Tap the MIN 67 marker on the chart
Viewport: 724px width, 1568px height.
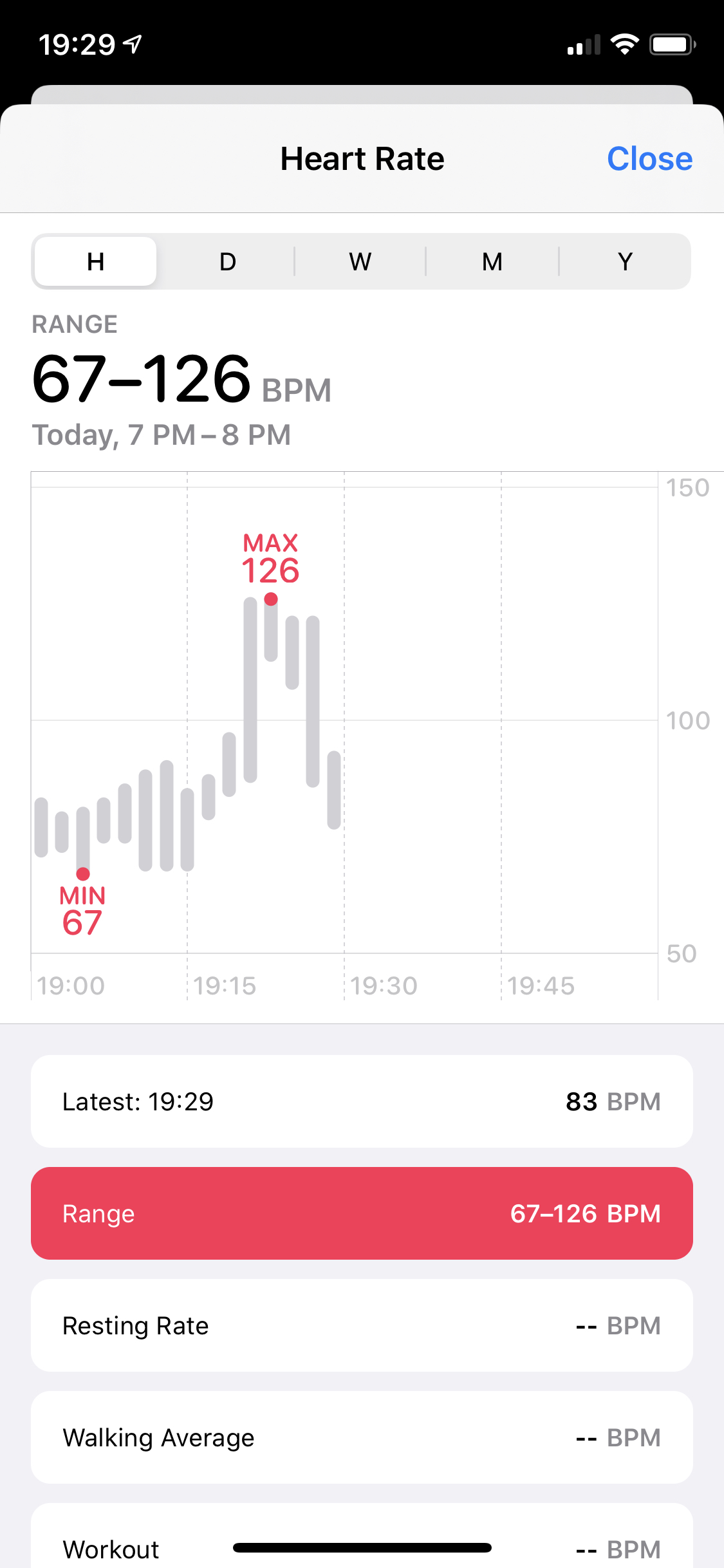point(81,908)
